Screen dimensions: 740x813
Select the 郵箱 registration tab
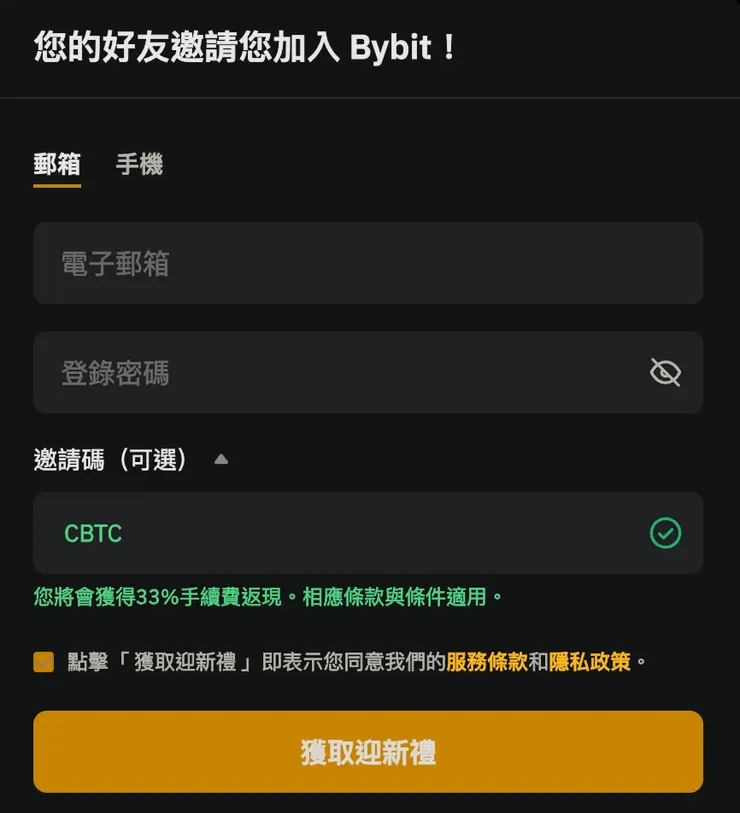pos(57,164)
